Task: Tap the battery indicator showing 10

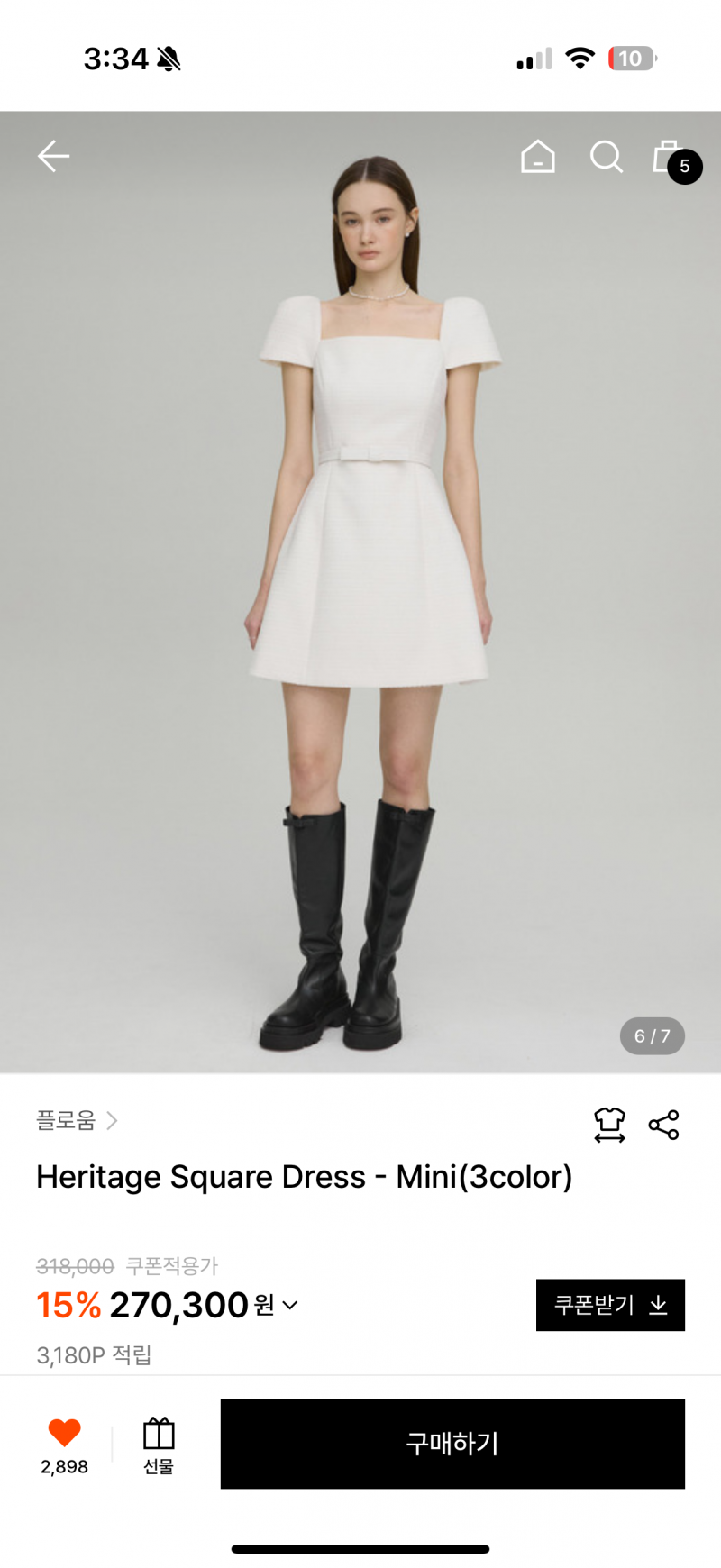Action: (632, 58)
